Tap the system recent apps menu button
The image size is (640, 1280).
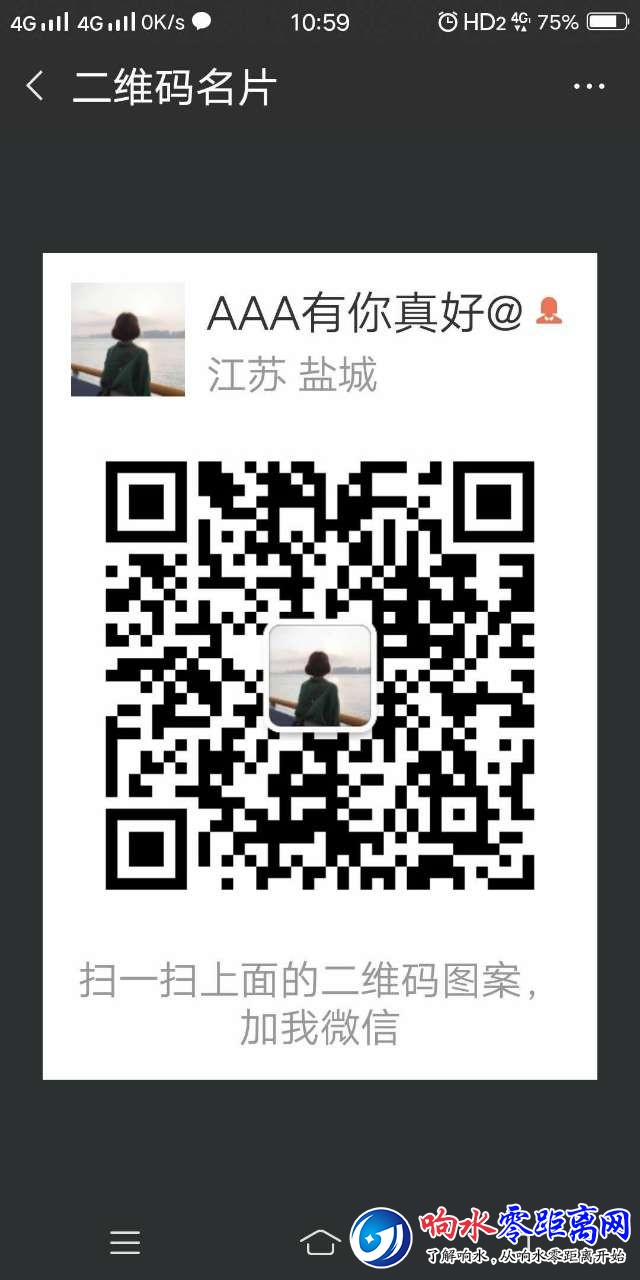(125, 1242)
